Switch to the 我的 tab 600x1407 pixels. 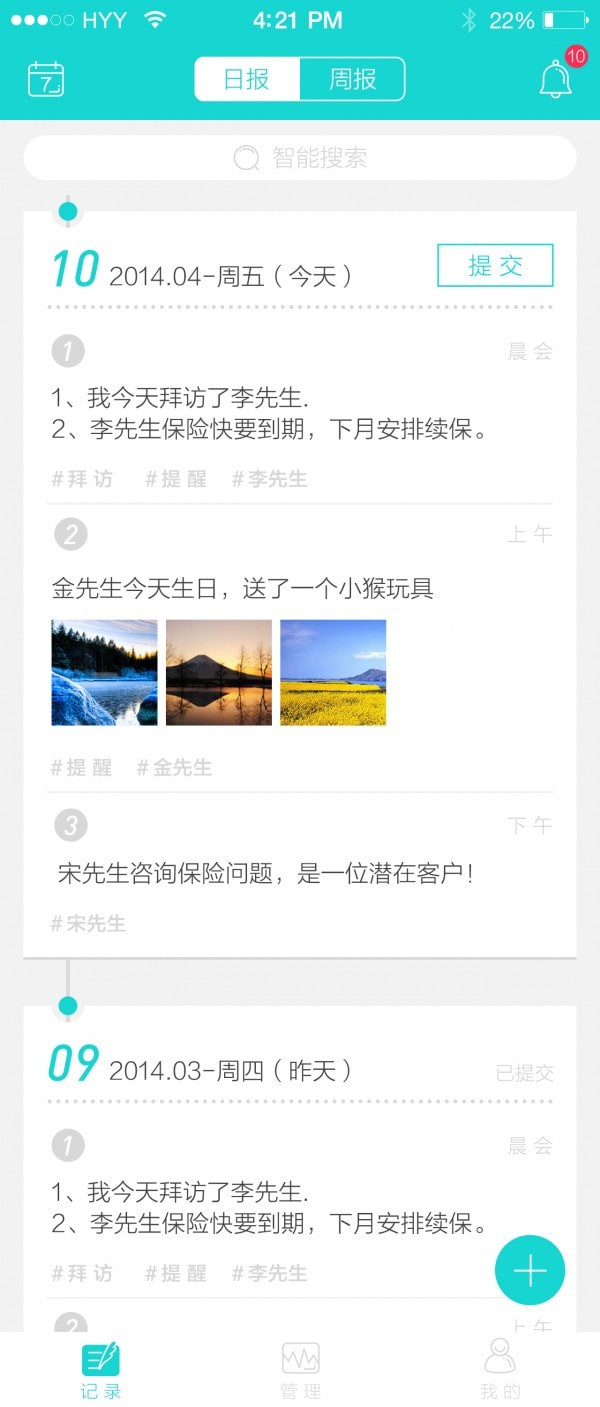tap(500, 1370)
